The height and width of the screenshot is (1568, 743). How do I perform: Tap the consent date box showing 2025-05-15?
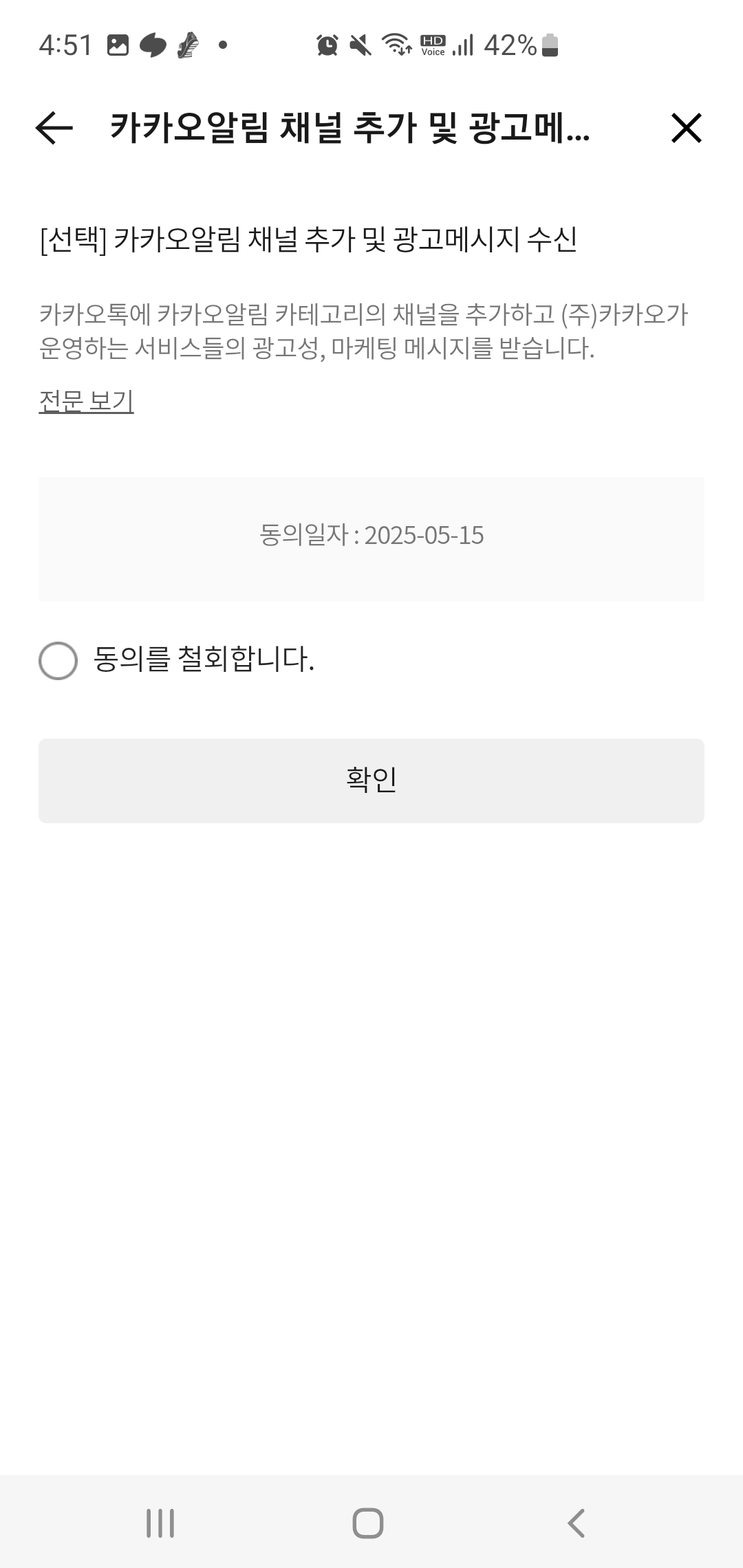tap(371, 538)
